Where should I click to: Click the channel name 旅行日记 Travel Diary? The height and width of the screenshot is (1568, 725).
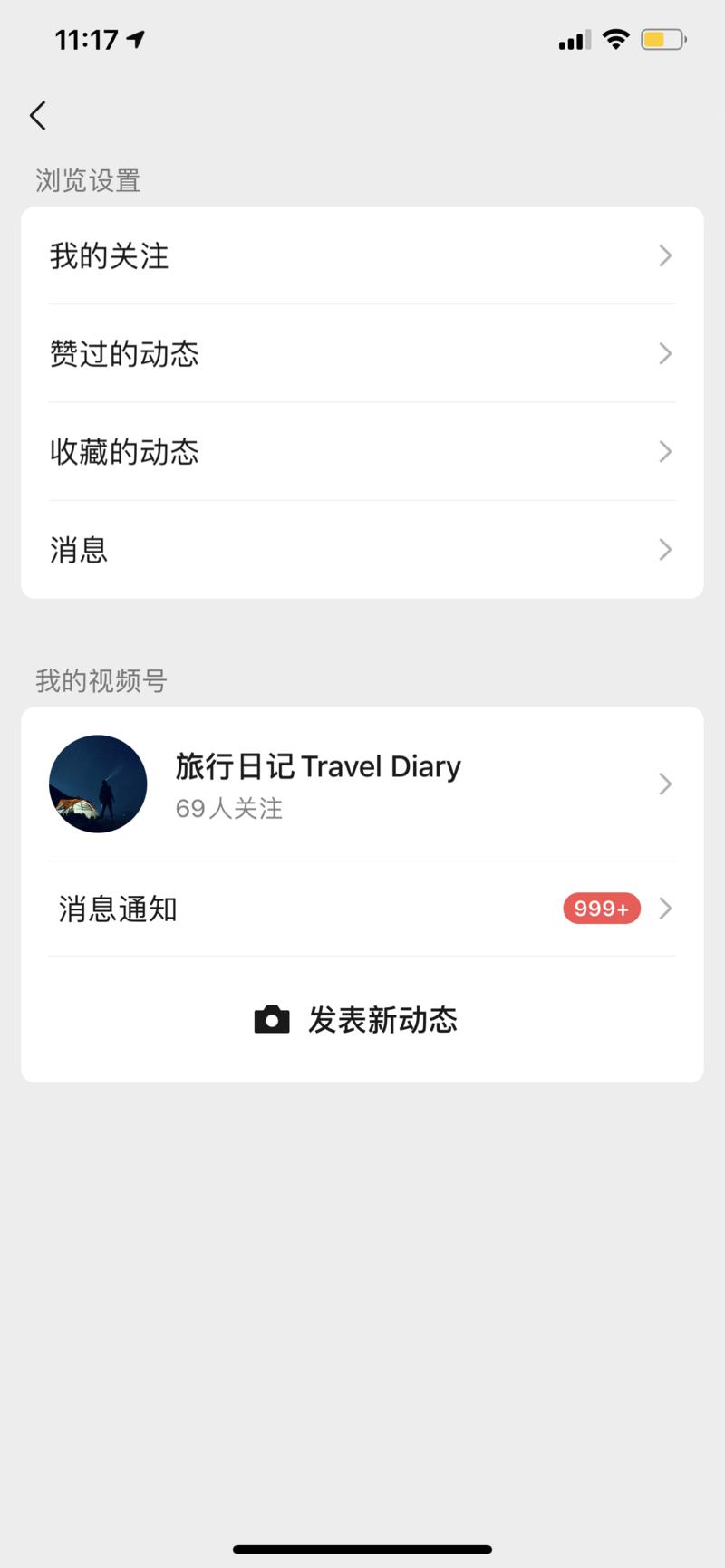click(318, 765)
